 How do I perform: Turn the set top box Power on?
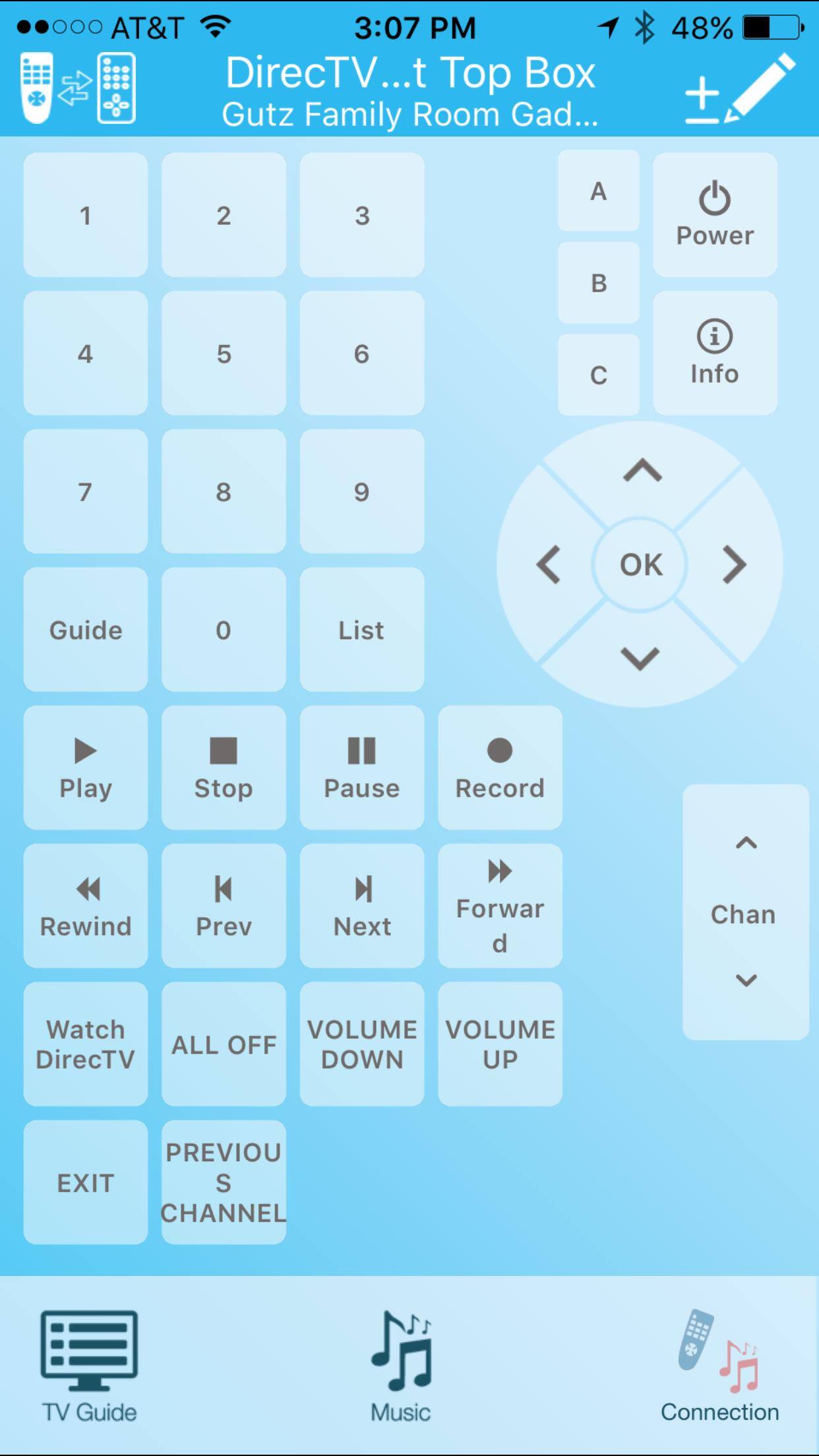[x=715, y=215]
